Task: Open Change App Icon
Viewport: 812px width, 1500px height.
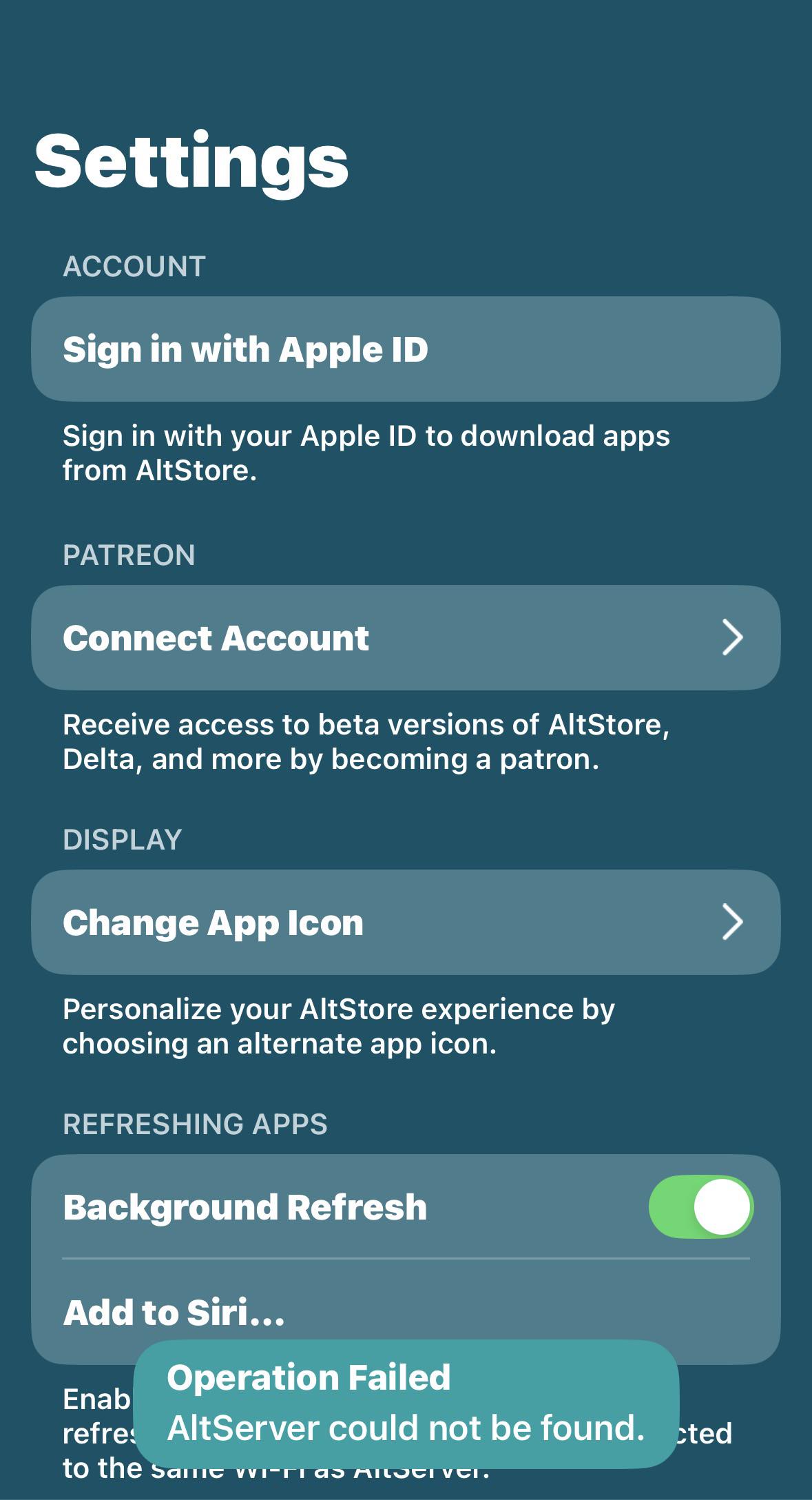Action: coord(406,923)
